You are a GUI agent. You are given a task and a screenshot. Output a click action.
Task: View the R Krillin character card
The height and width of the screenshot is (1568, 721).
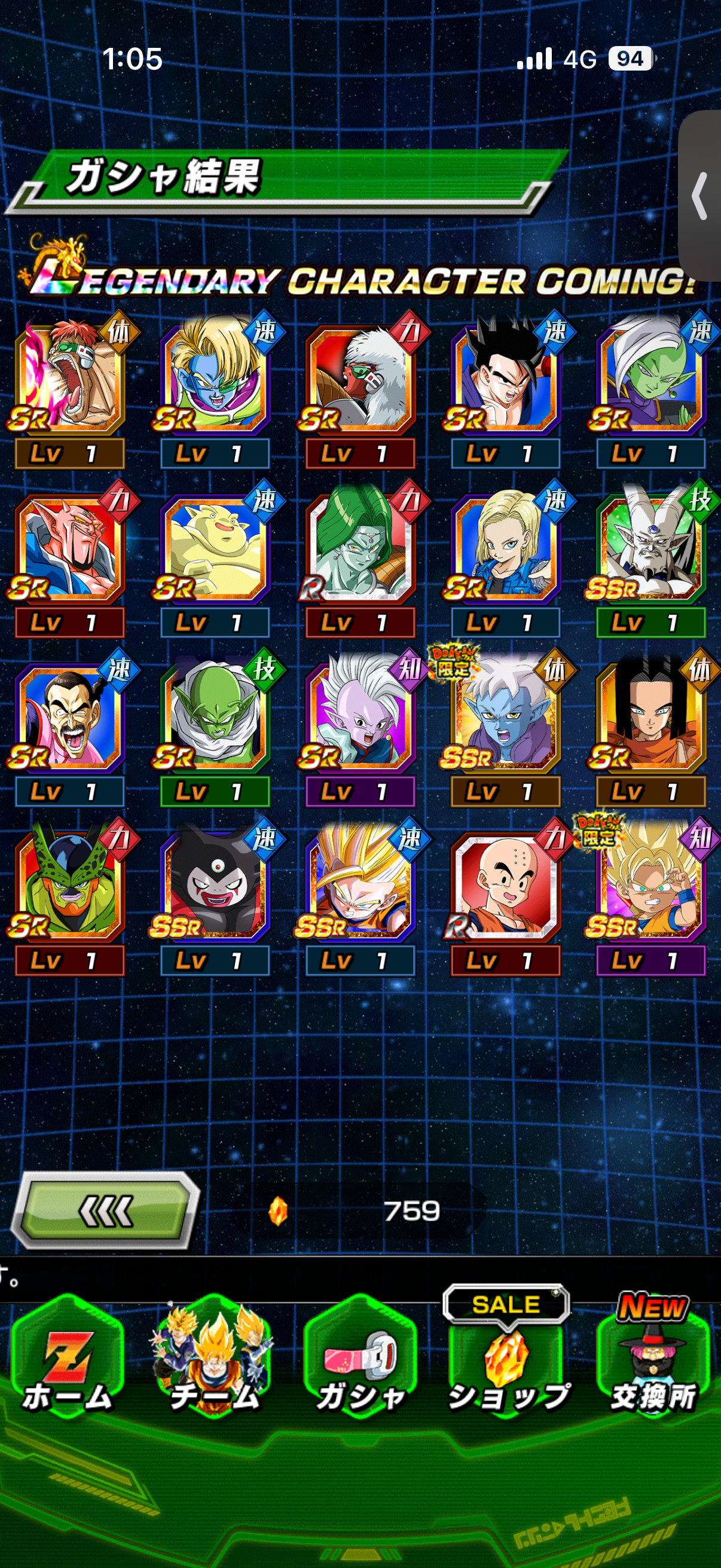pos(505,886)
